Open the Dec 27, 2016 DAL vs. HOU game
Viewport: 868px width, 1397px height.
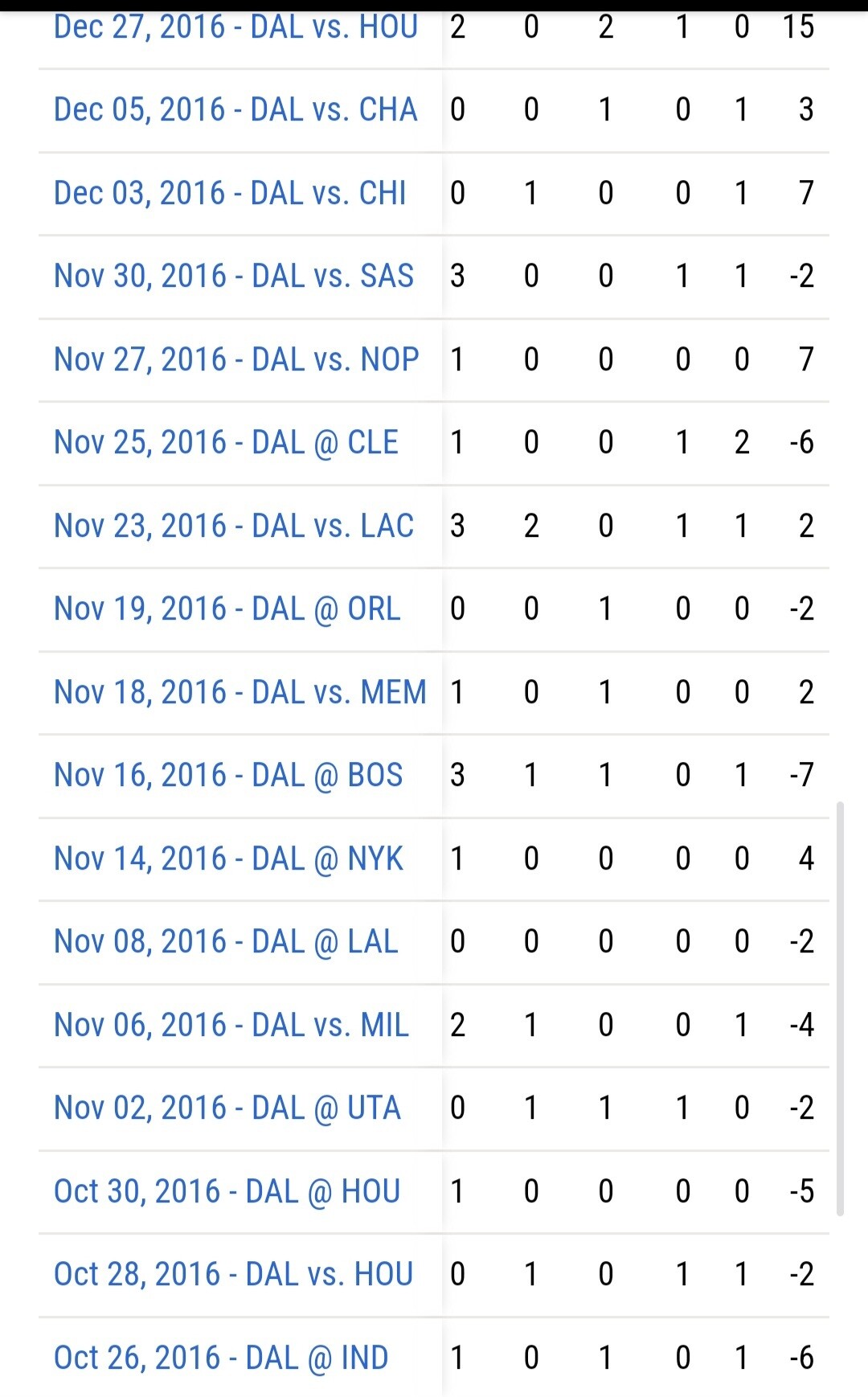coord(235,27)
